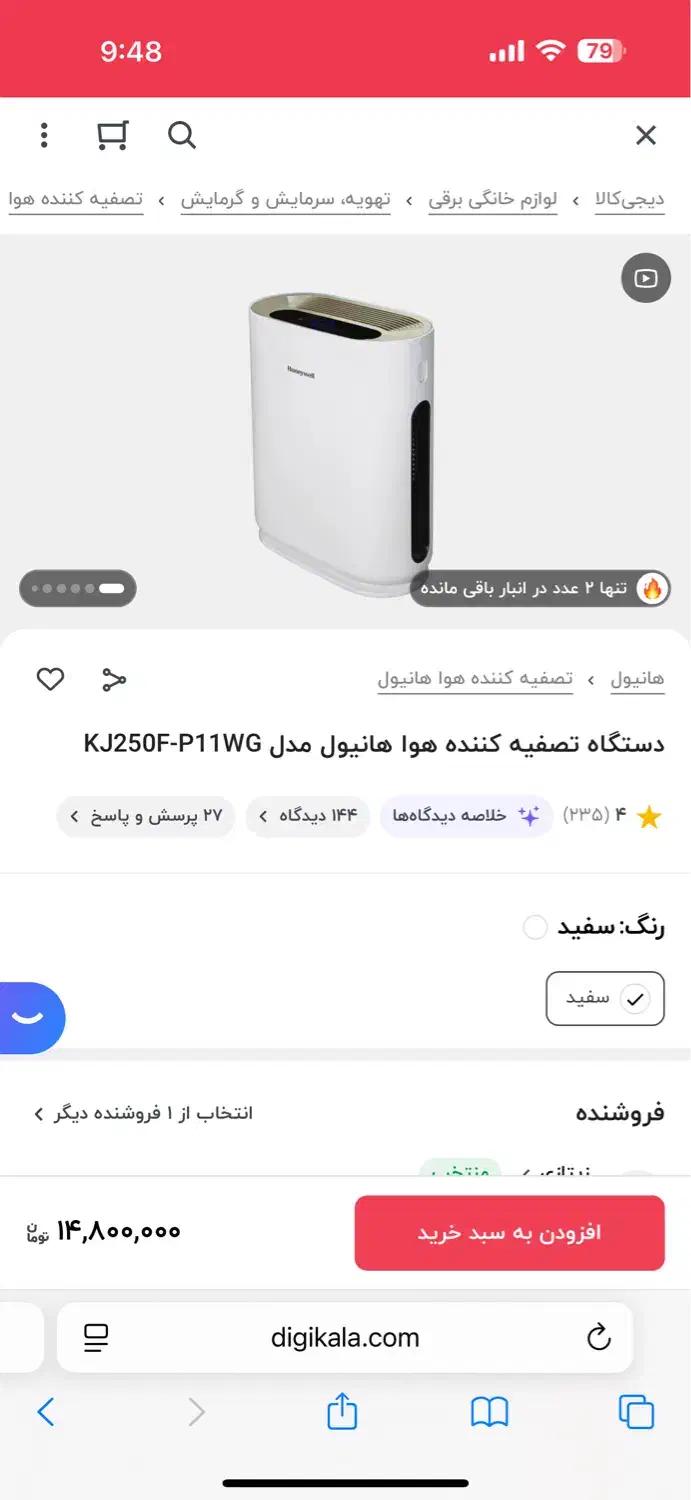Open the Safari tabs overview
The image size is (691, 1500).
coord(636,1412)
